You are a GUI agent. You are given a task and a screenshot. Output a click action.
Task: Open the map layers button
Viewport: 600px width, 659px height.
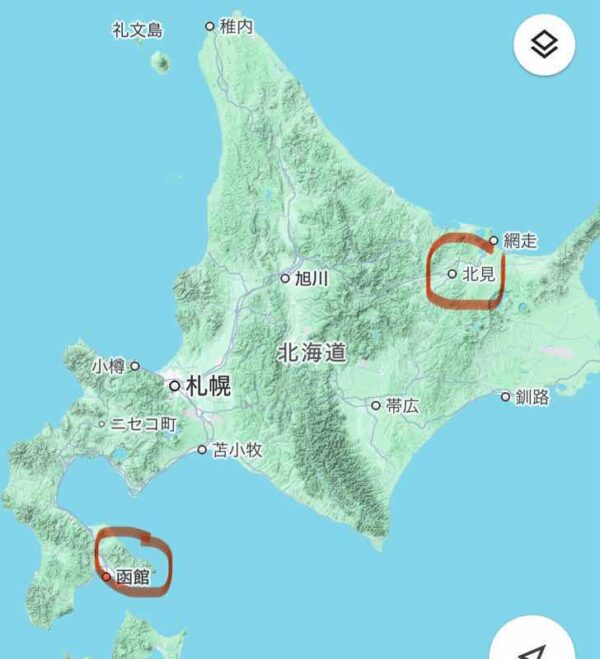pyautogui.click(x=543, y=45)
